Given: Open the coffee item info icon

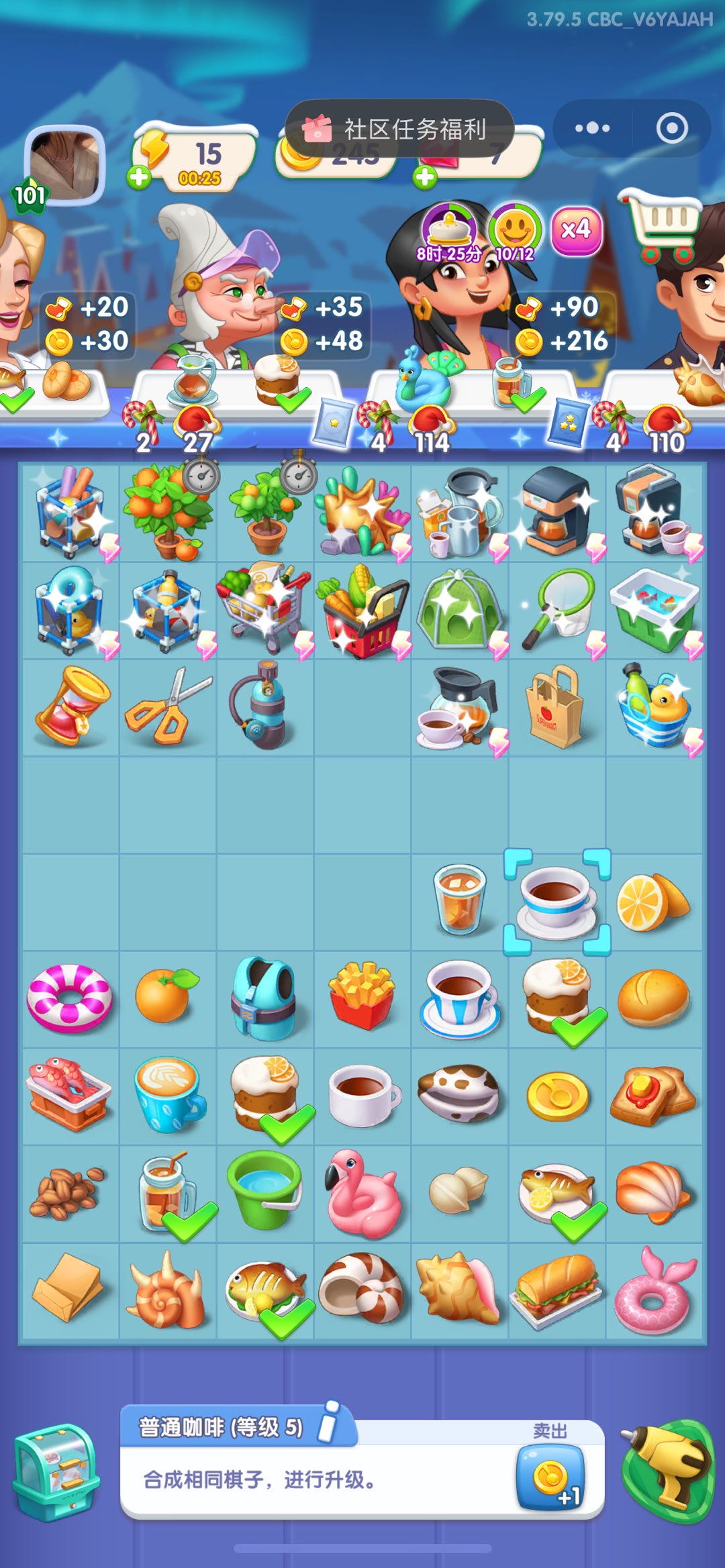Looking at the screenshot, I should click(330, 1420).
